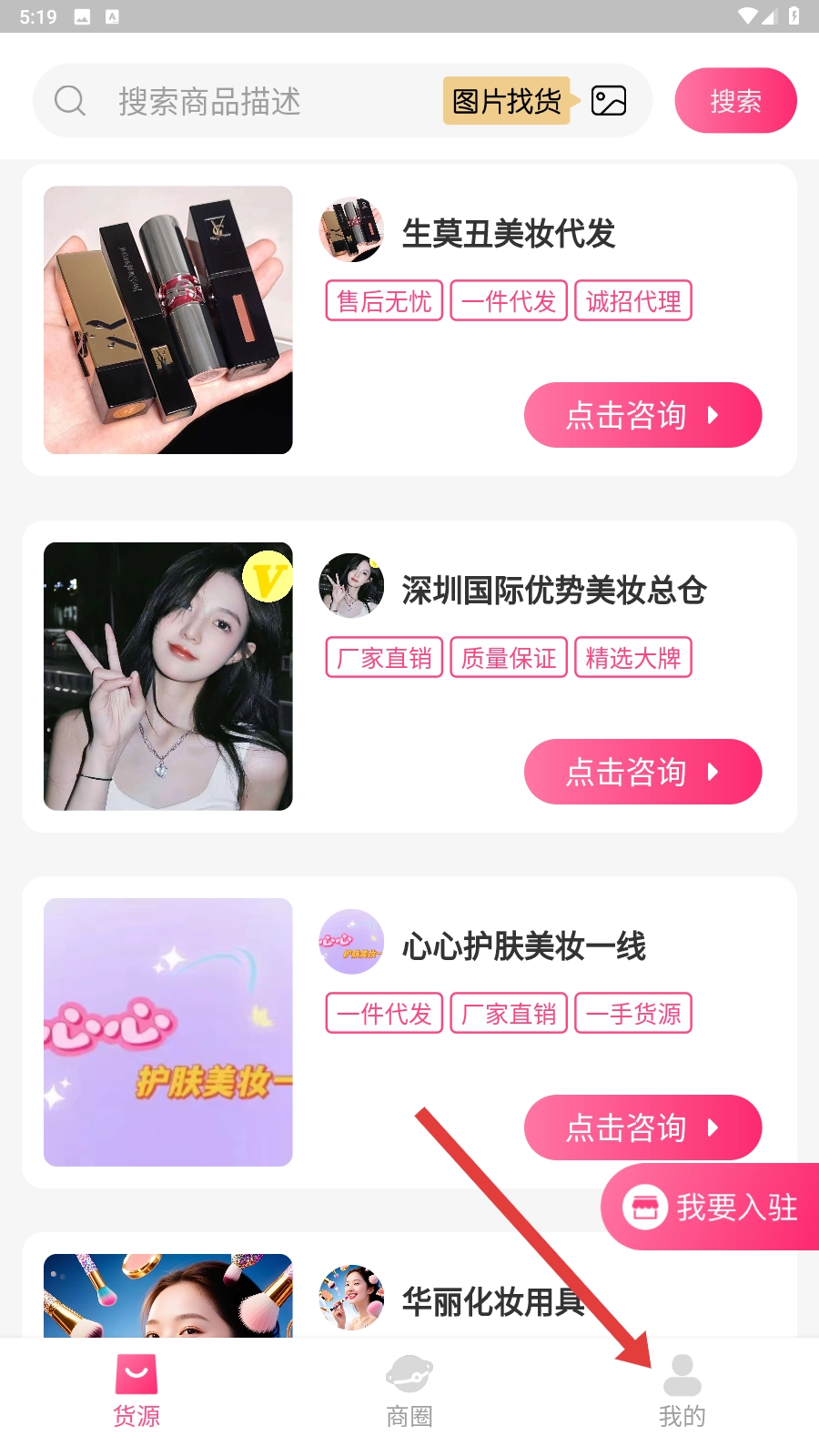Tap the pink 搜索 button
The height and width of the screenshot is (1456, 819).
click(735, 101)
